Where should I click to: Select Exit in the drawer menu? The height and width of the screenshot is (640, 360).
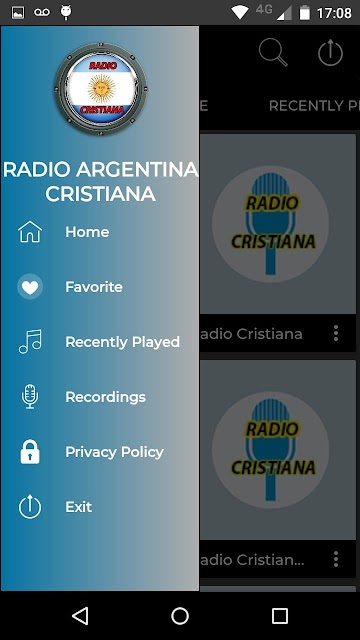coord(100,507)
